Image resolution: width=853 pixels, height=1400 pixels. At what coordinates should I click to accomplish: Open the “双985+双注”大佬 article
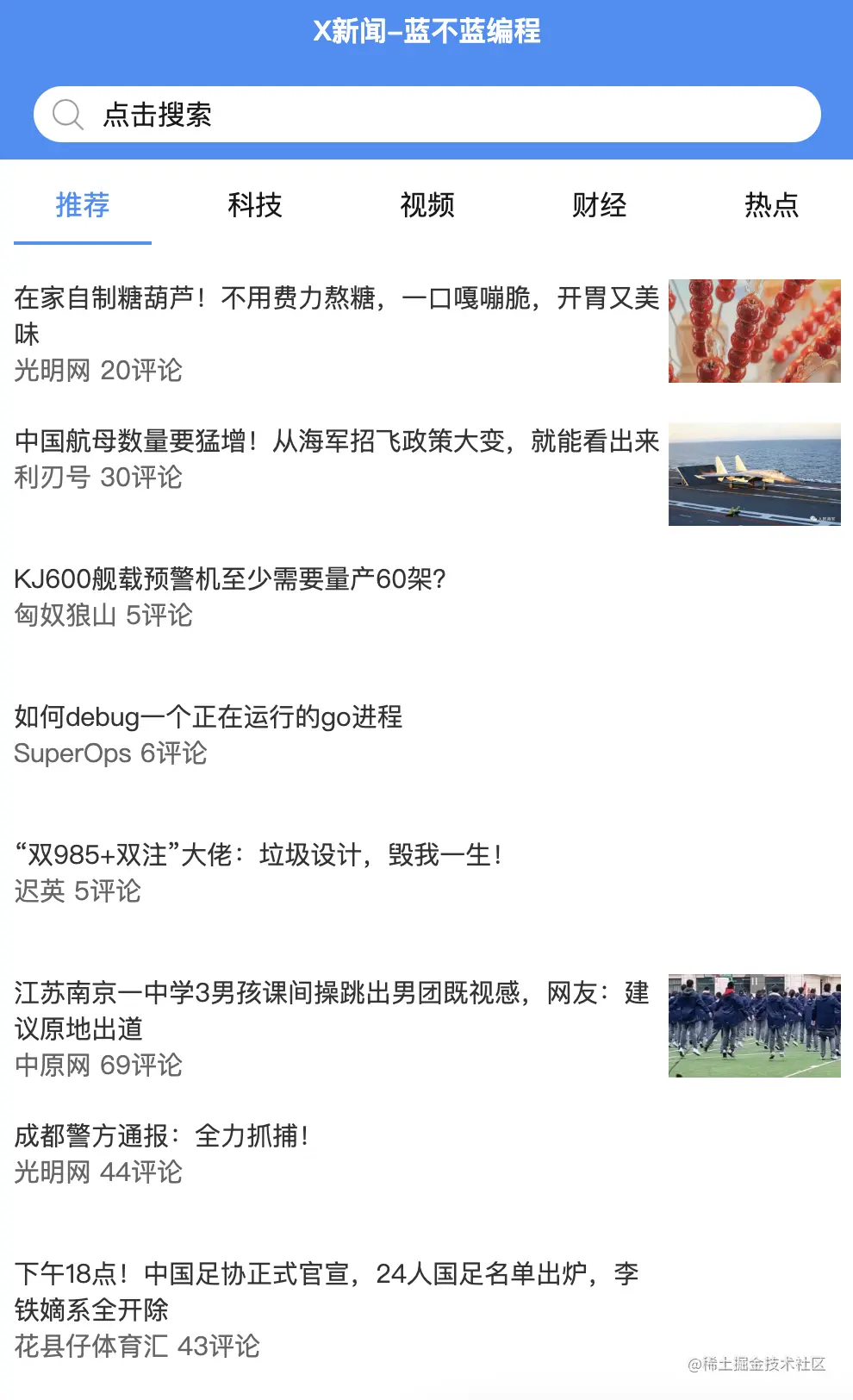pos(258,855)
